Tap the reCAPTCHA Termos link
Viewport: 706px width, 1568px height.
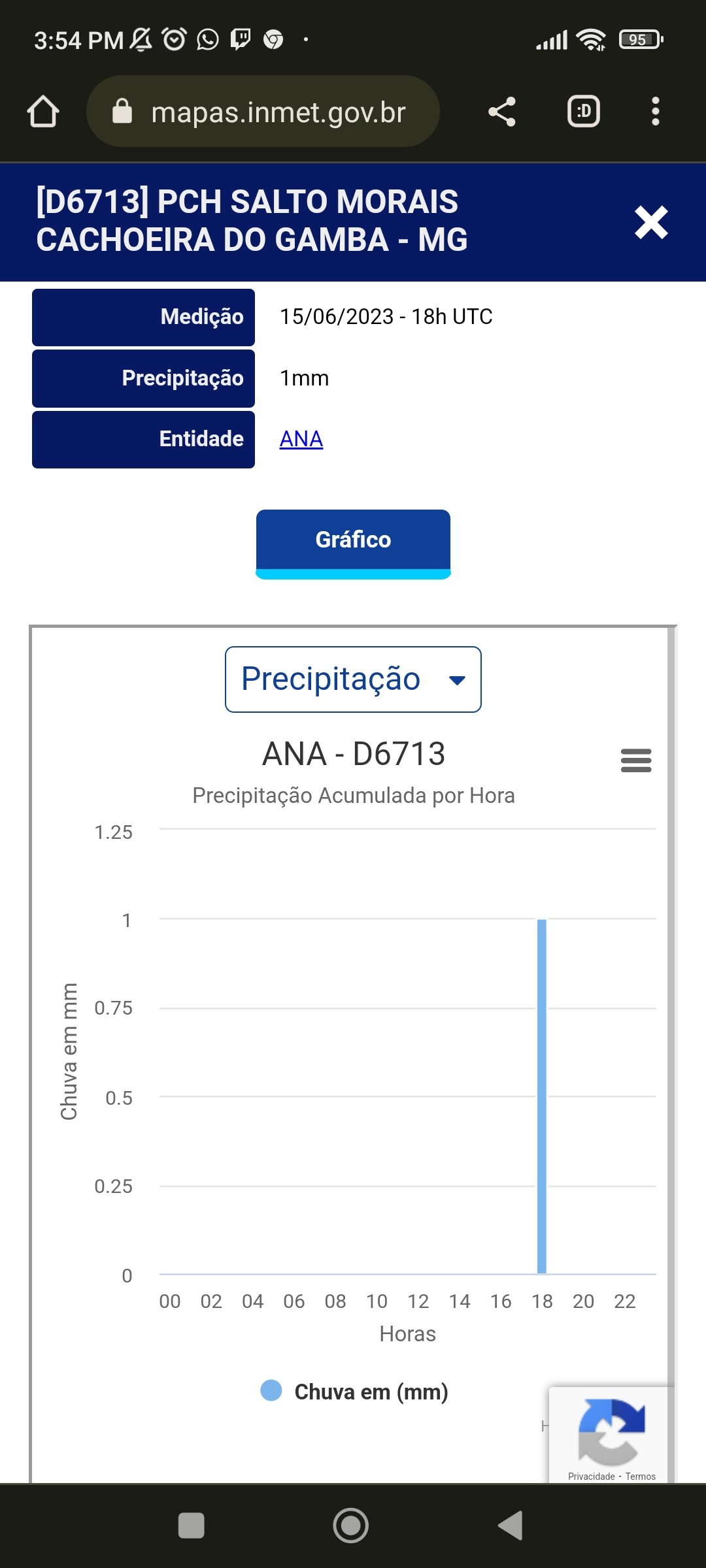coord(641,1477)
